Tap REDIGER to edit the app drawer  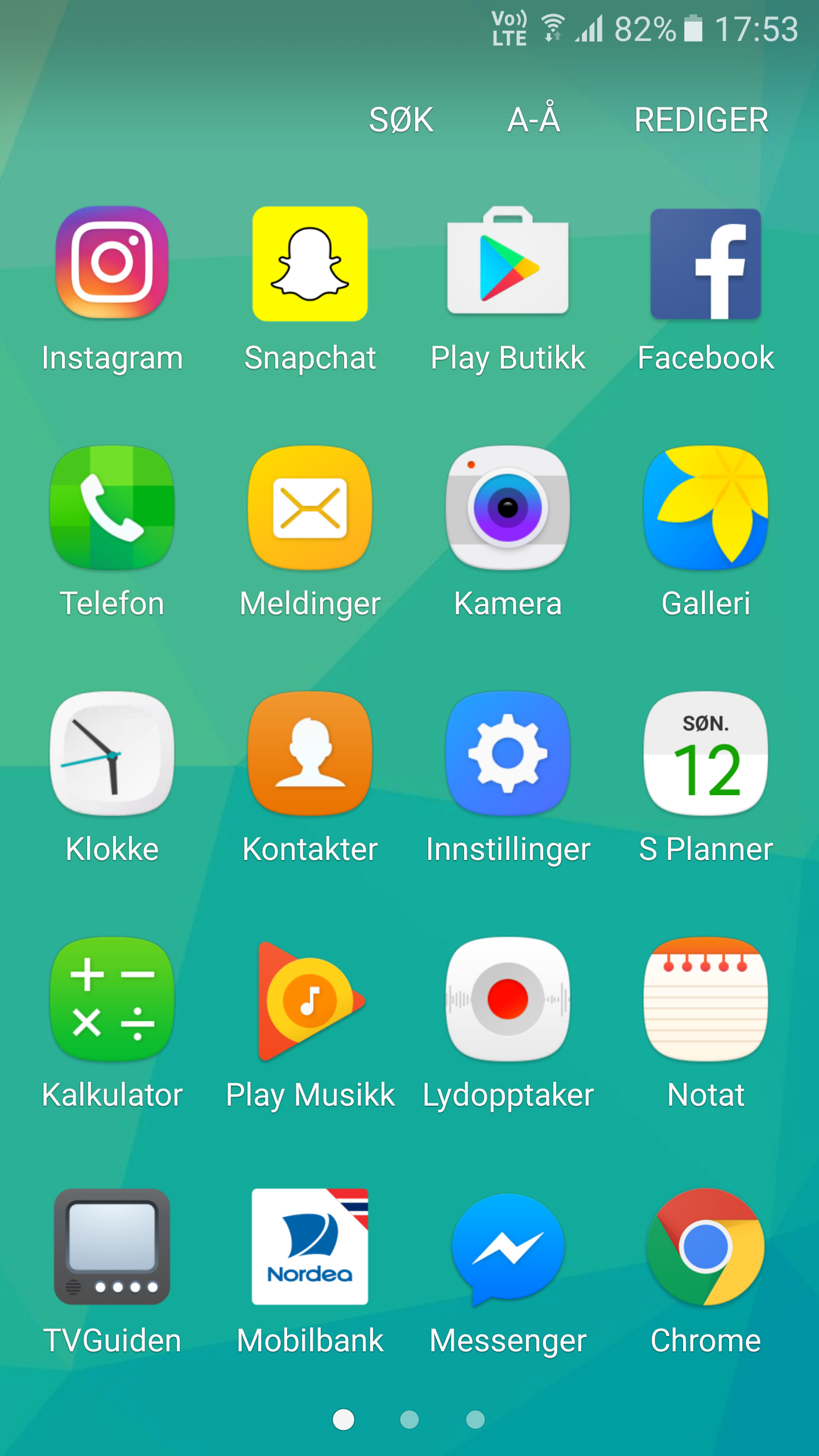point(701,120)
